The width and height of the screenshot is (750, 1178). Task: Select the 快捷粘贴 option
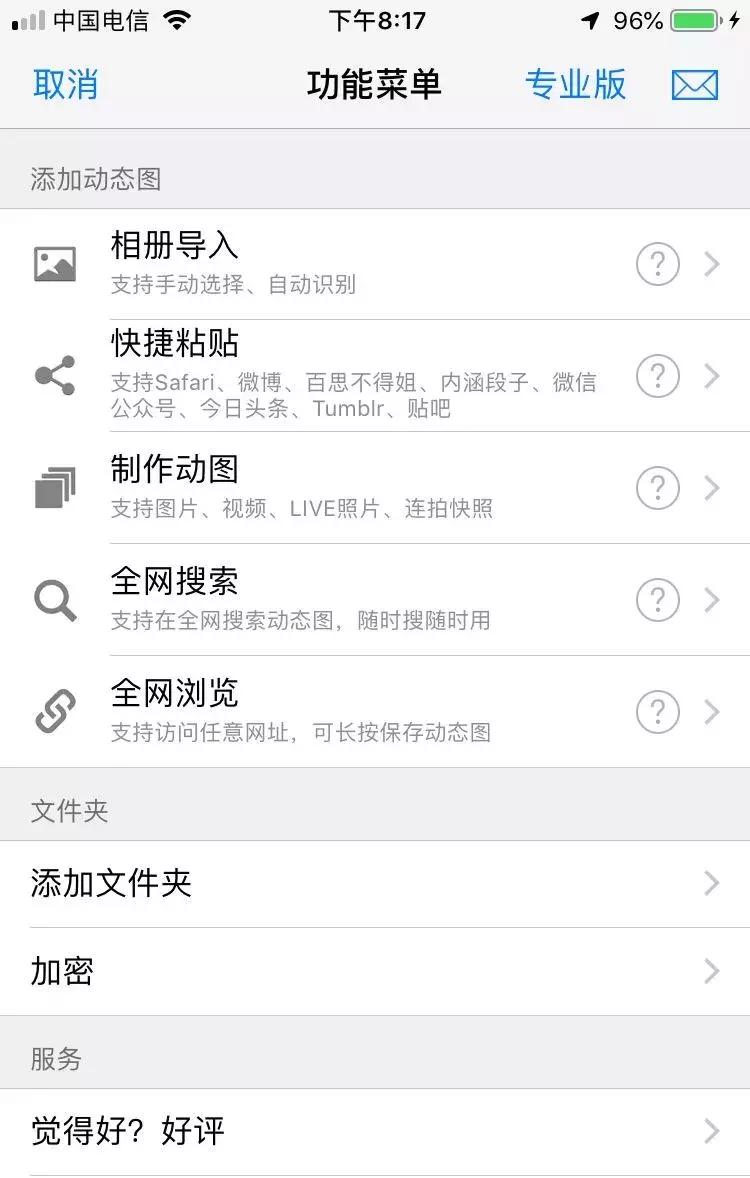(x=300, y=376)
